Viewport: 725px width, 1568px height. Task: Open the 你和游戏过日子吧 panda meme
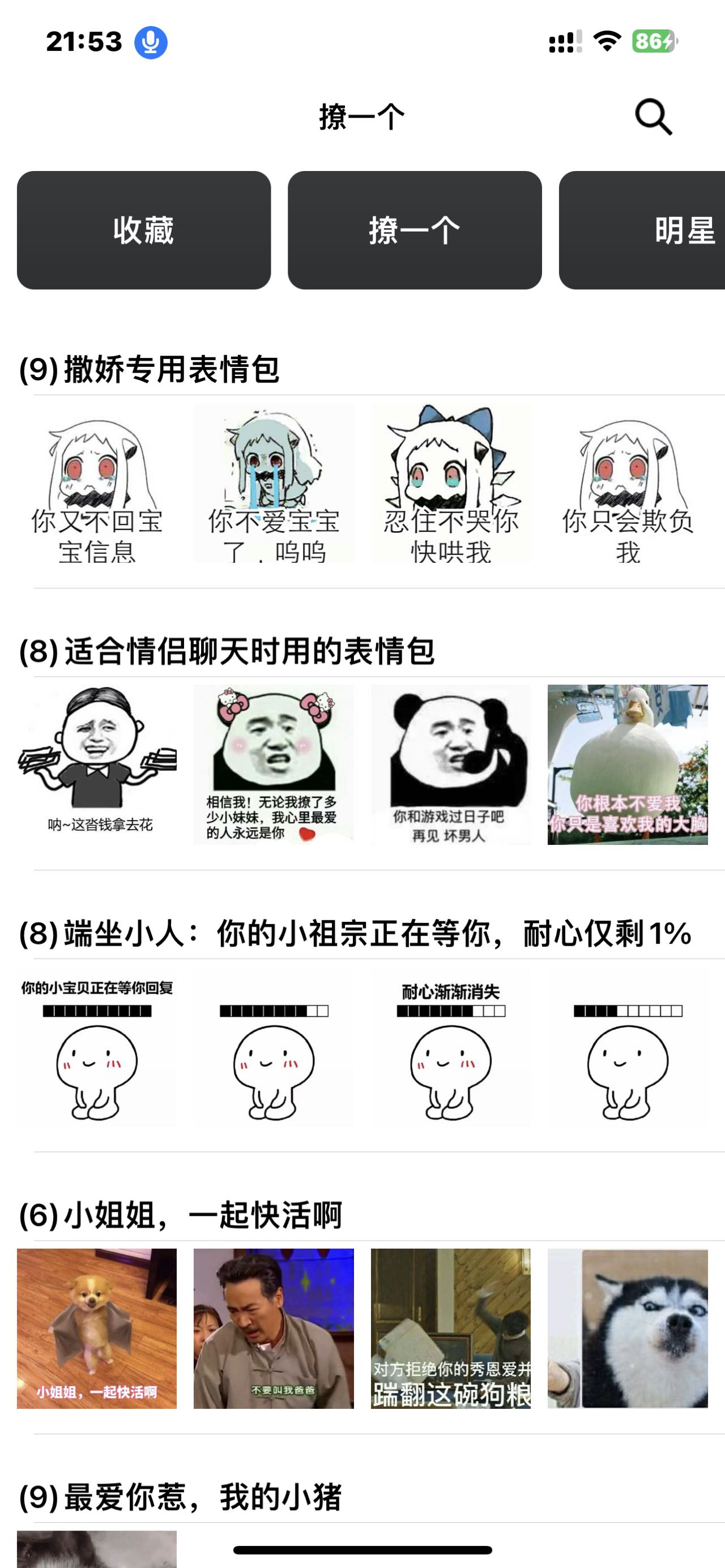coord(450,764)
